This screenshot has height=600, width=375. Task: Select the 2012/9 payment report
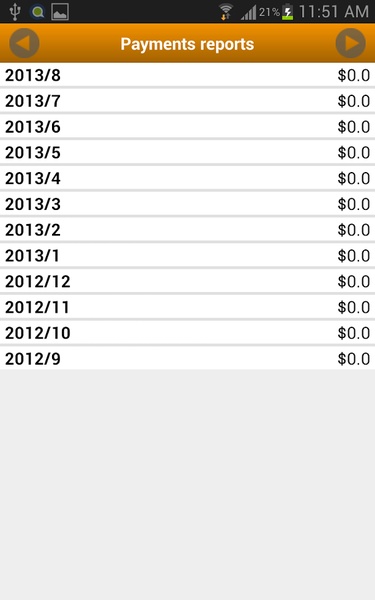coord(188,359)
